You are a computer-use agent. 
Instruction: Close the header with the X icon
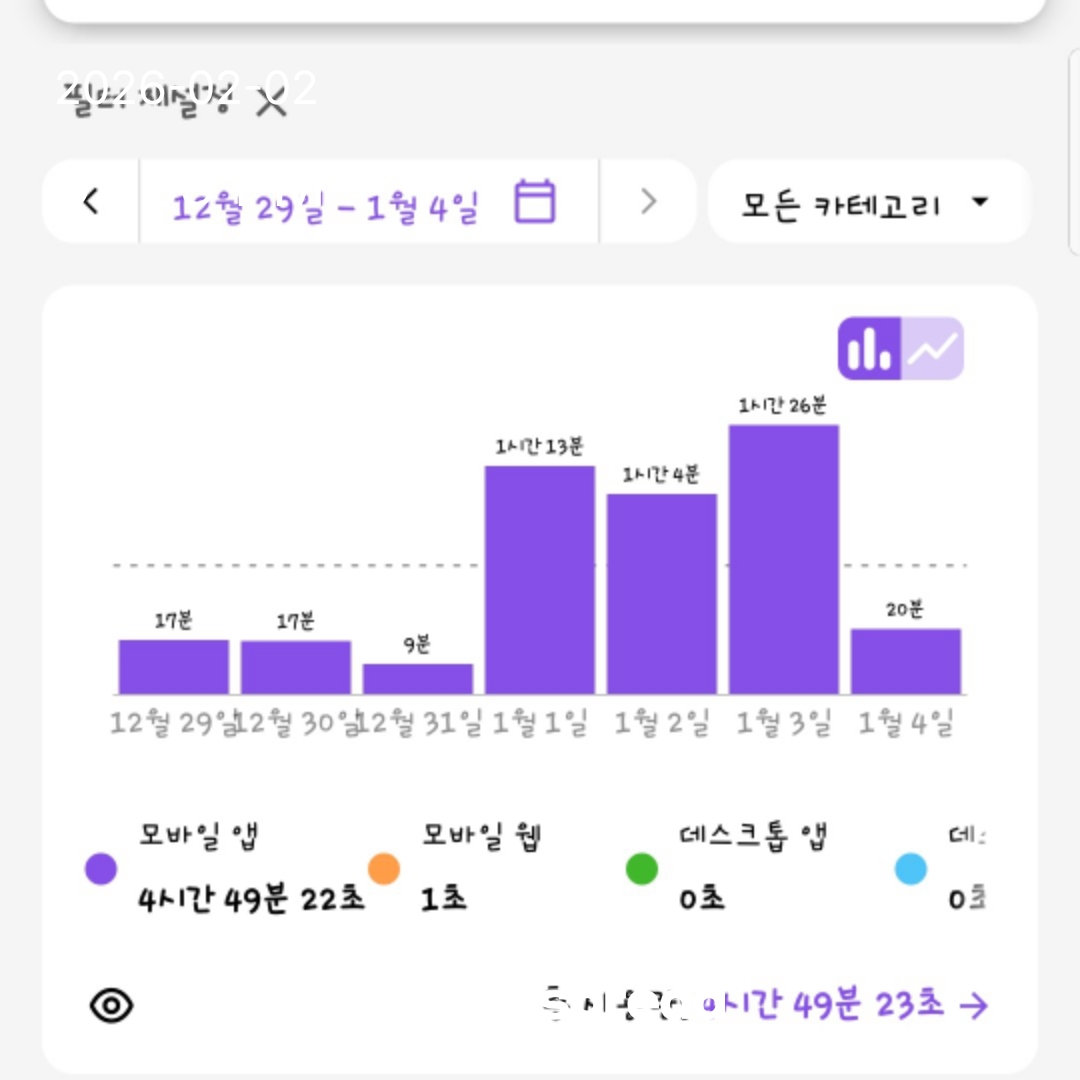[270, 101]
